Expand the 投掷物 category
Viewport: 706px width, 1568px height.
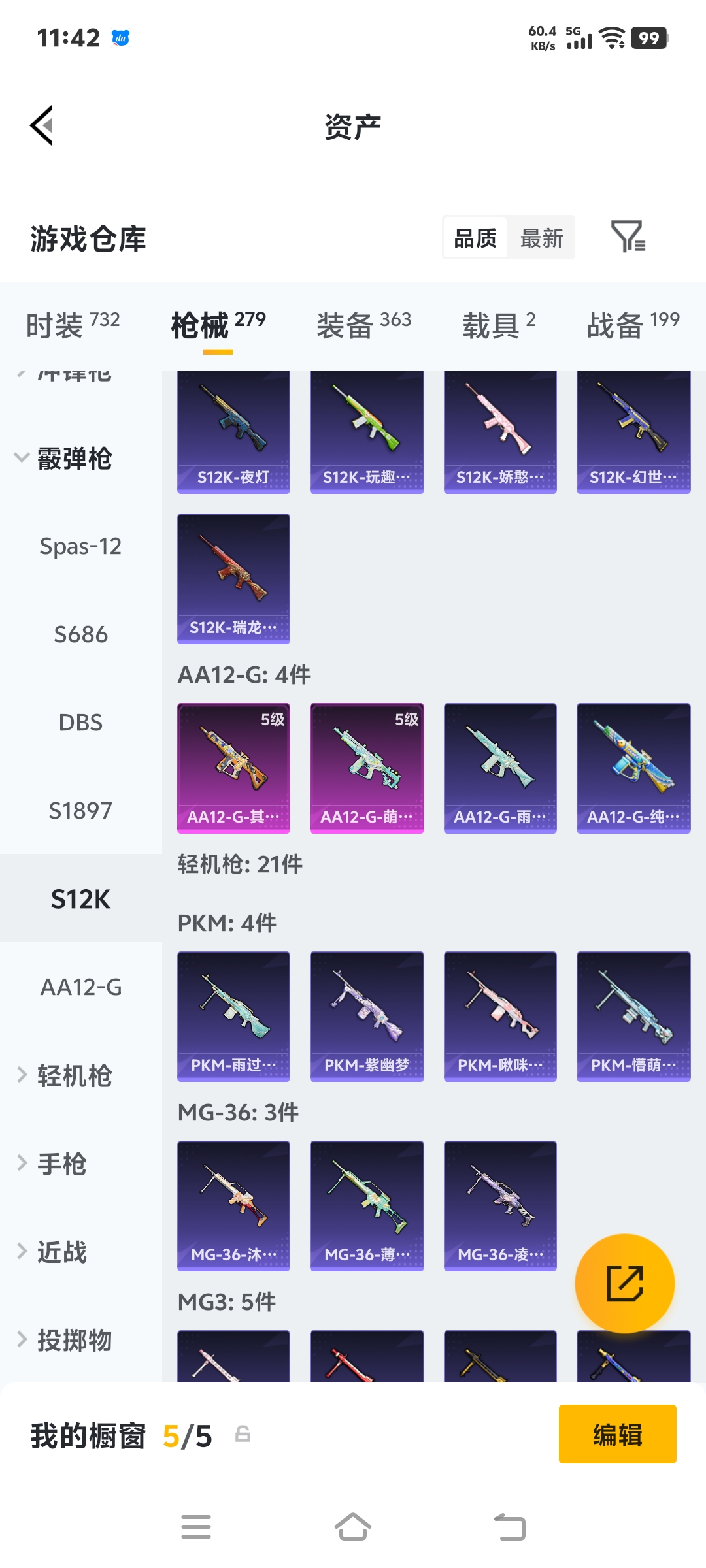pos(64,1340)
